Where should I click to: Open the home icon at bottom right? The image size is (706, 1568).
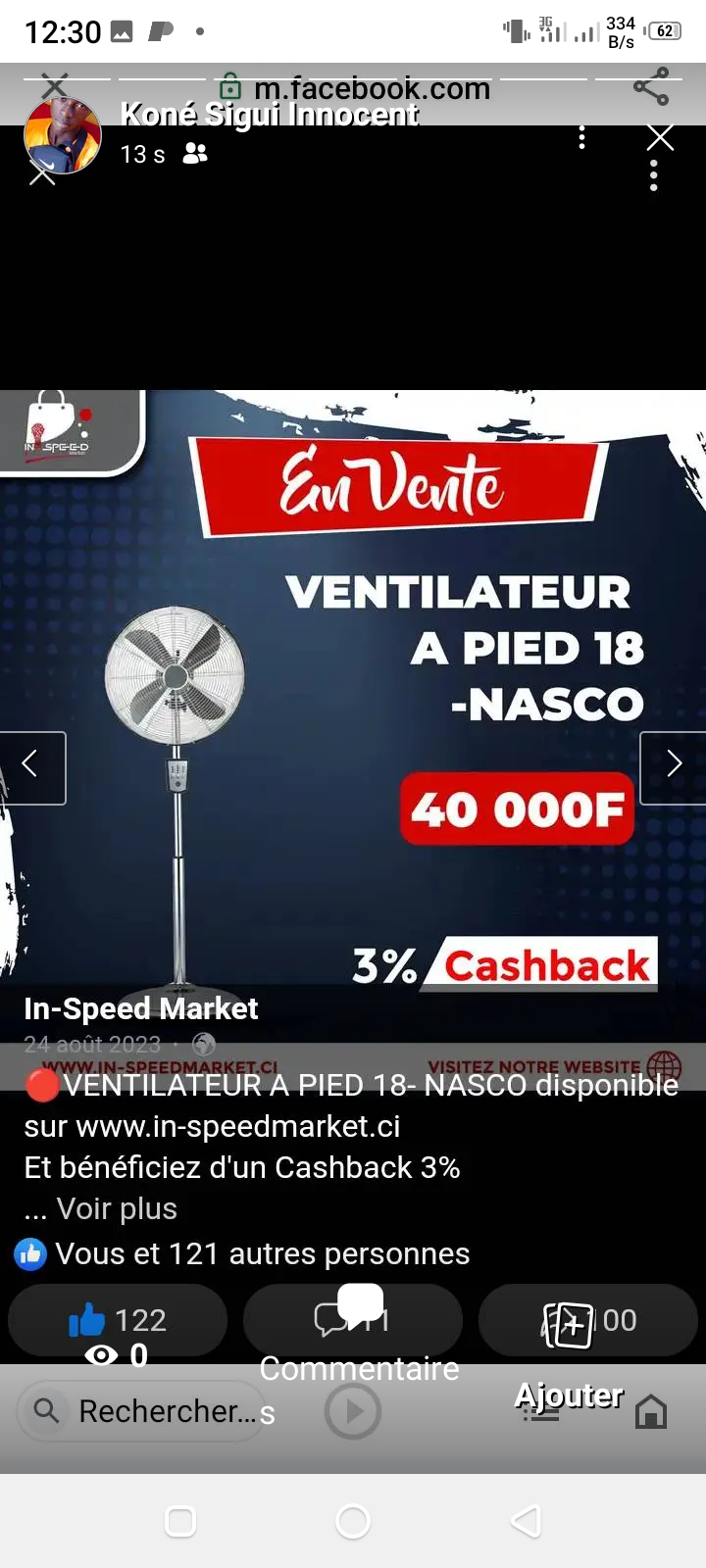point(651,1412)
